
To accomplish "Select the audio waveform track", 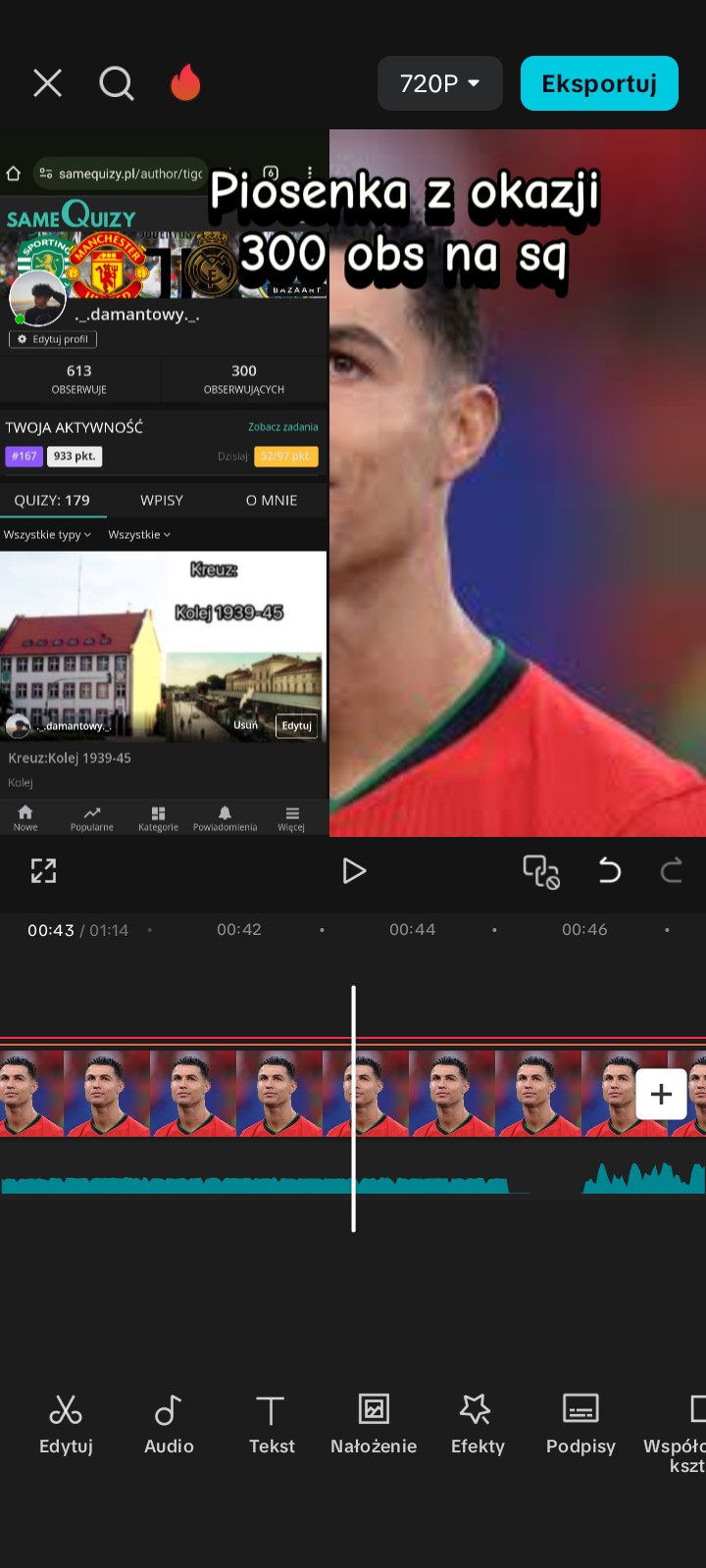I will click(245, 1183).
